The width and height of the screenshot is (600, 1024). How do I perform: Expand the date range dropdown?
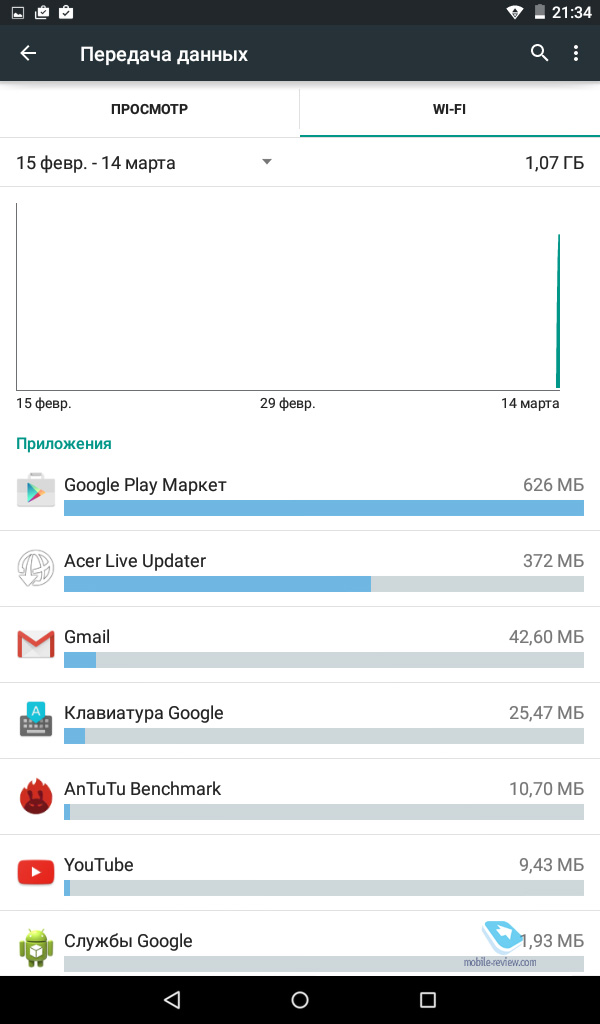(x=266, y=163)
